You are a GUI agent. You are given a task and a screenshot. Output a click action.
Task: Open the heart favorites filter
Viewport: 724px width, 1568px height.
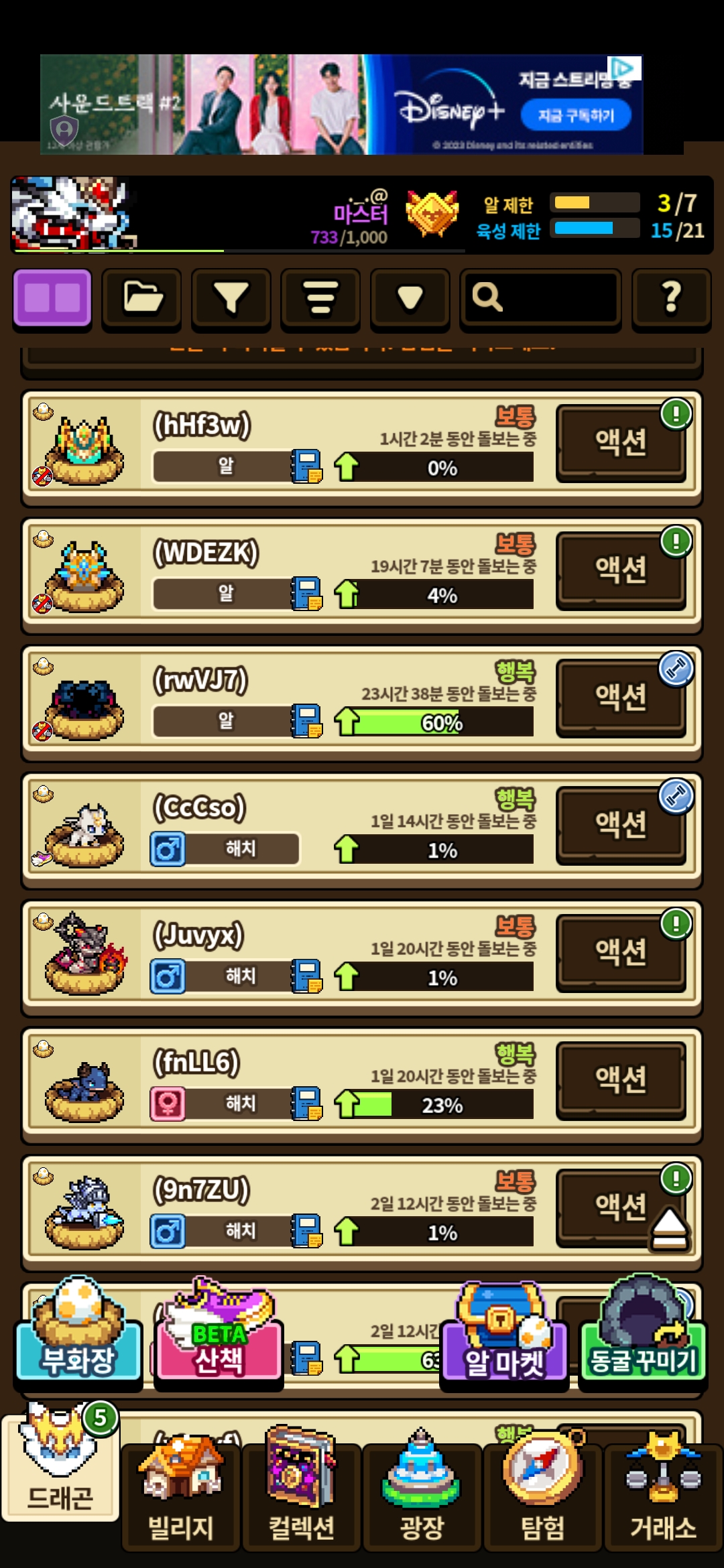tap(410, 298)
